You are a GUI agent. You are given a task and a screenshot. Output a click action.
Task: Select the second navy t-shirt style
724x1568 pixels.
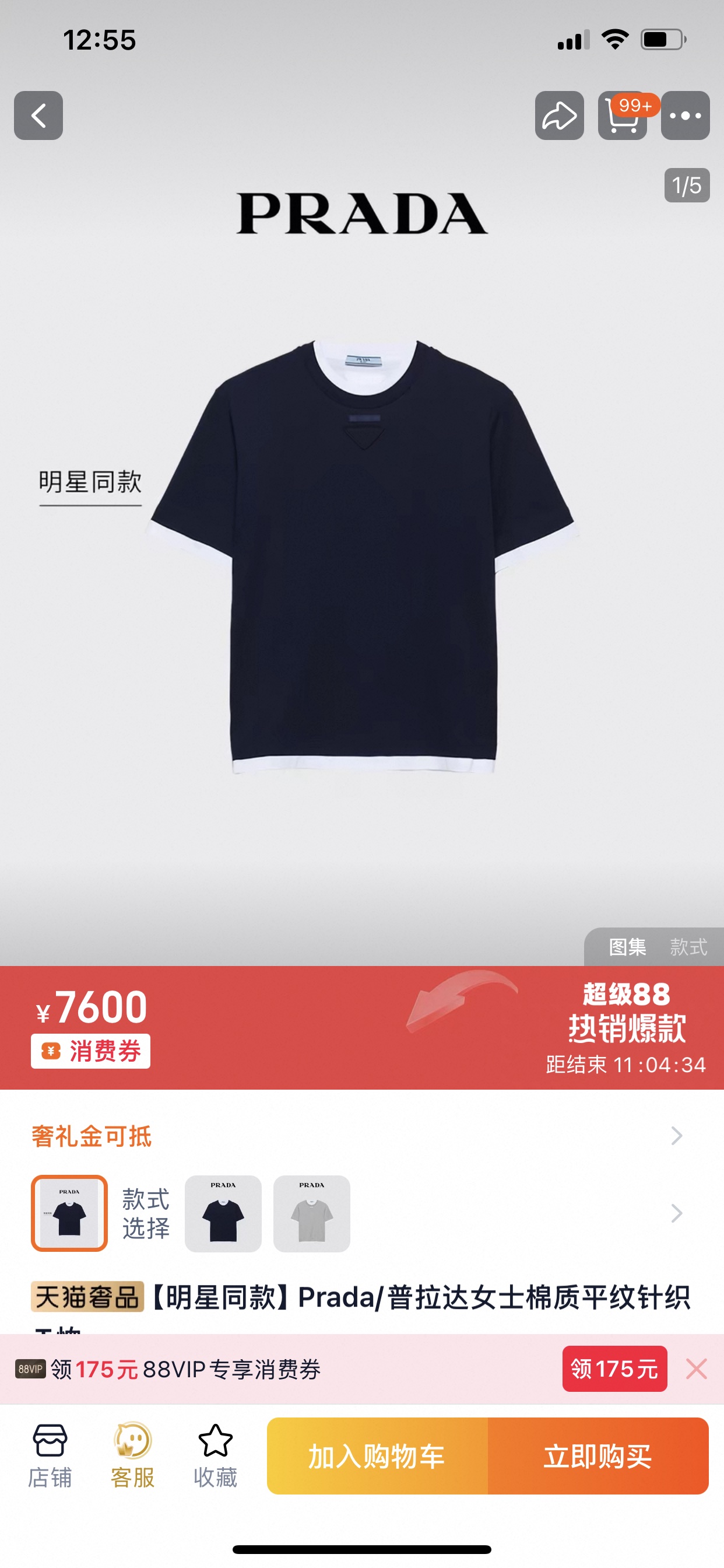[223, 1213]
